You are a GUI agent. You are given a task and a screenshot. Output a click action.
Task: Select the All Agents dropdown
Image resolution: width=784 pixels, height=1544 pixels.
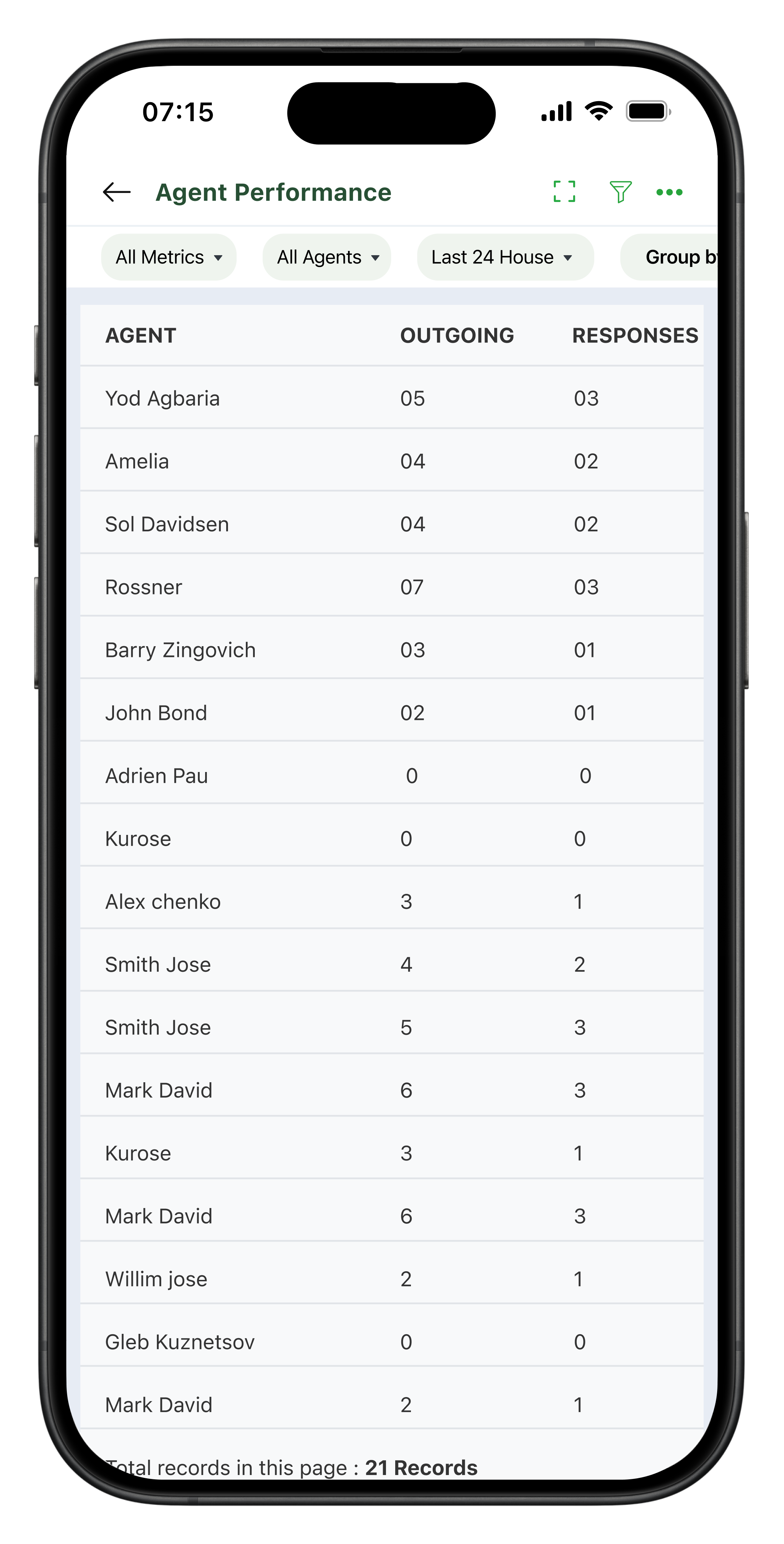click(x=327, y=257)
